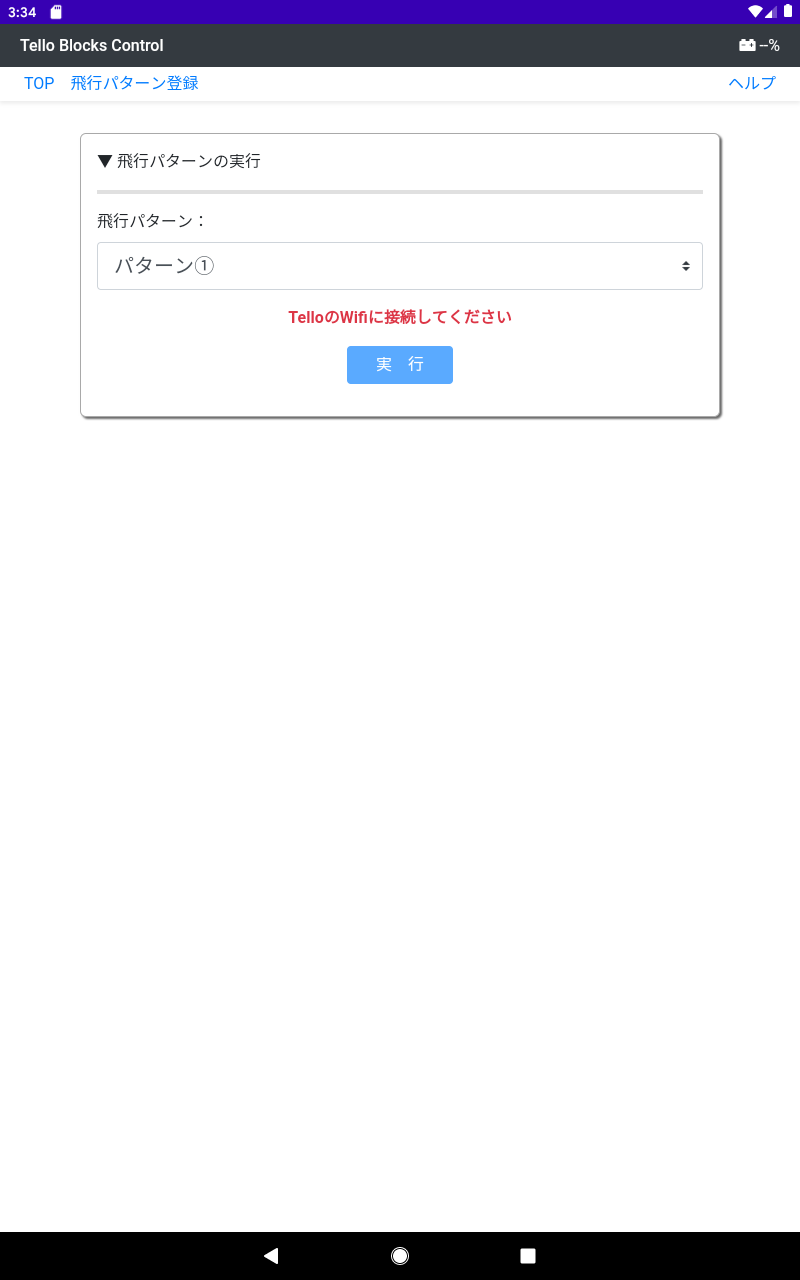Open the 飛行パターン登録 page
The height and width of the screenshot is (1280, 800).
click(134, 83)
